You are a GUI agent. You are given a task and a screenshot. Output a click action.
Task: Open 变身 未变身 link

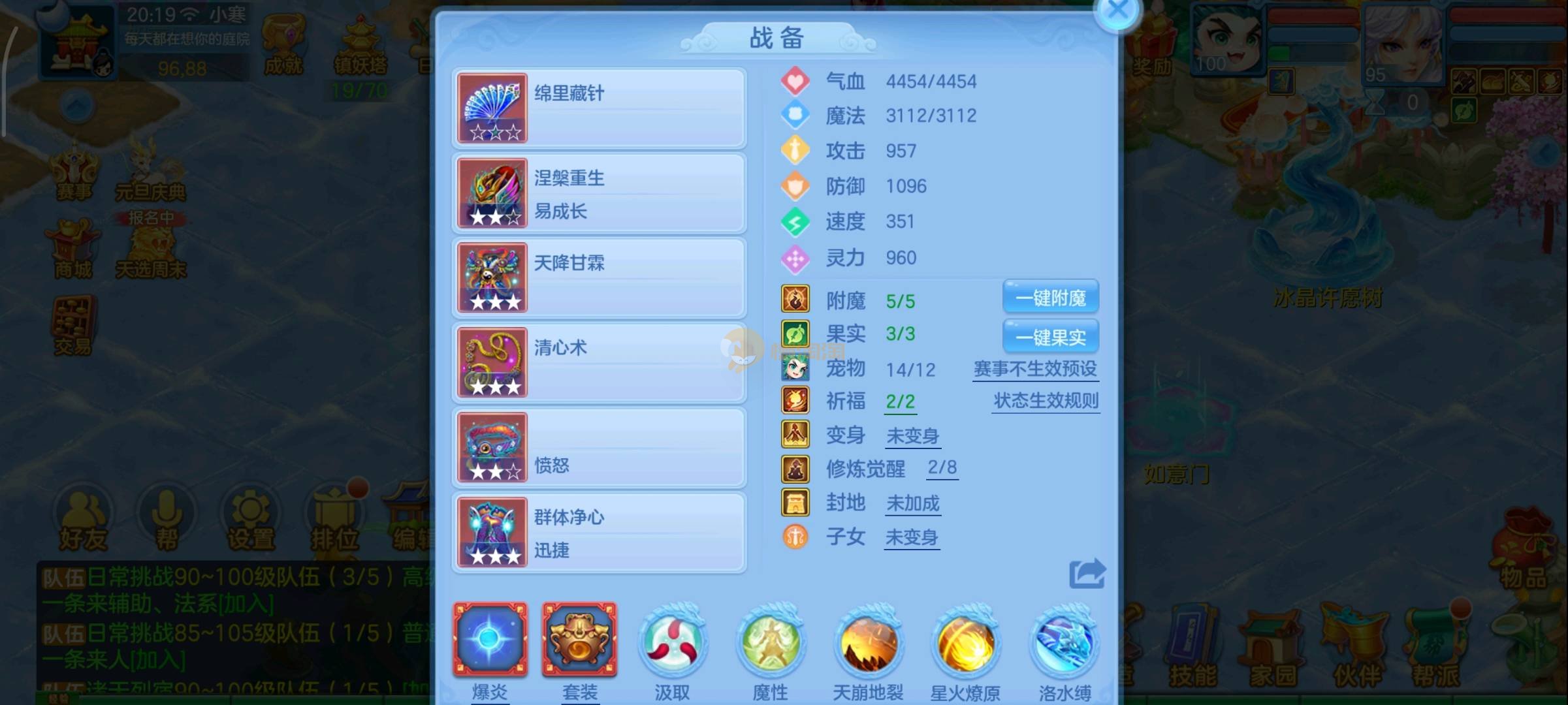(912, 436)
